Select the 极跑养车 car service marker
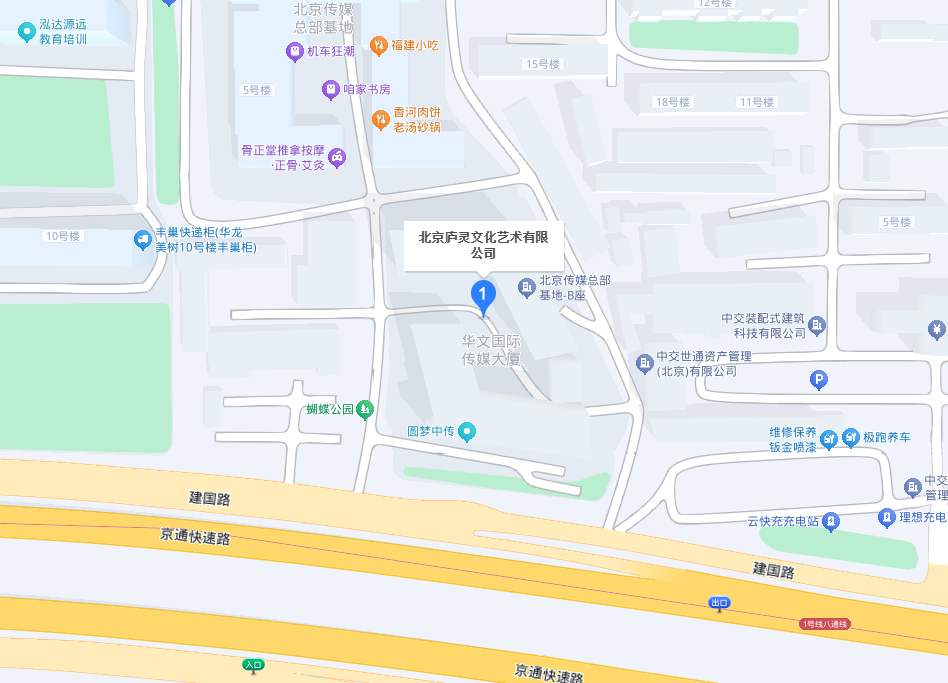 pyautogui.click(x=851, y=437)
